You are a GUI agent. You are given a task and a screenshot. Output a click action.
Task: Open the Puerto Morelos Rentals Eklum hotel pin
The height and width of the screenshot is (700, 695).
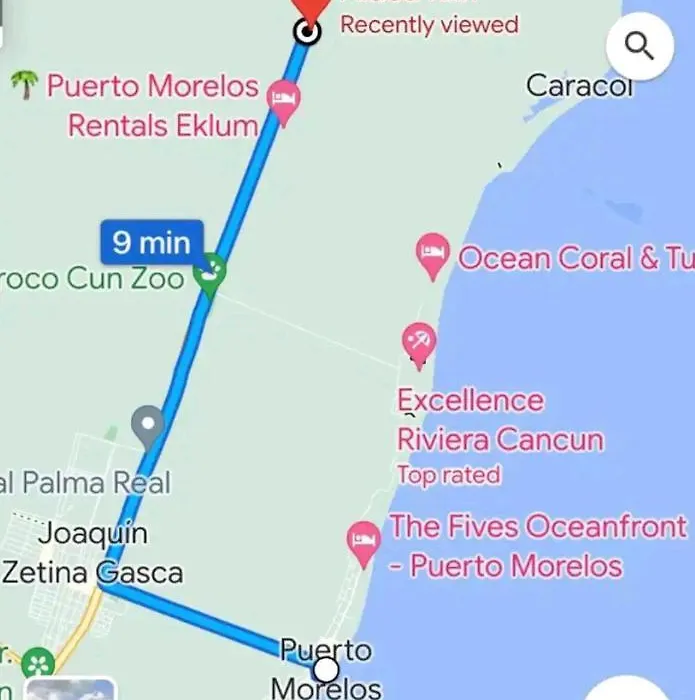pos(285,100)
